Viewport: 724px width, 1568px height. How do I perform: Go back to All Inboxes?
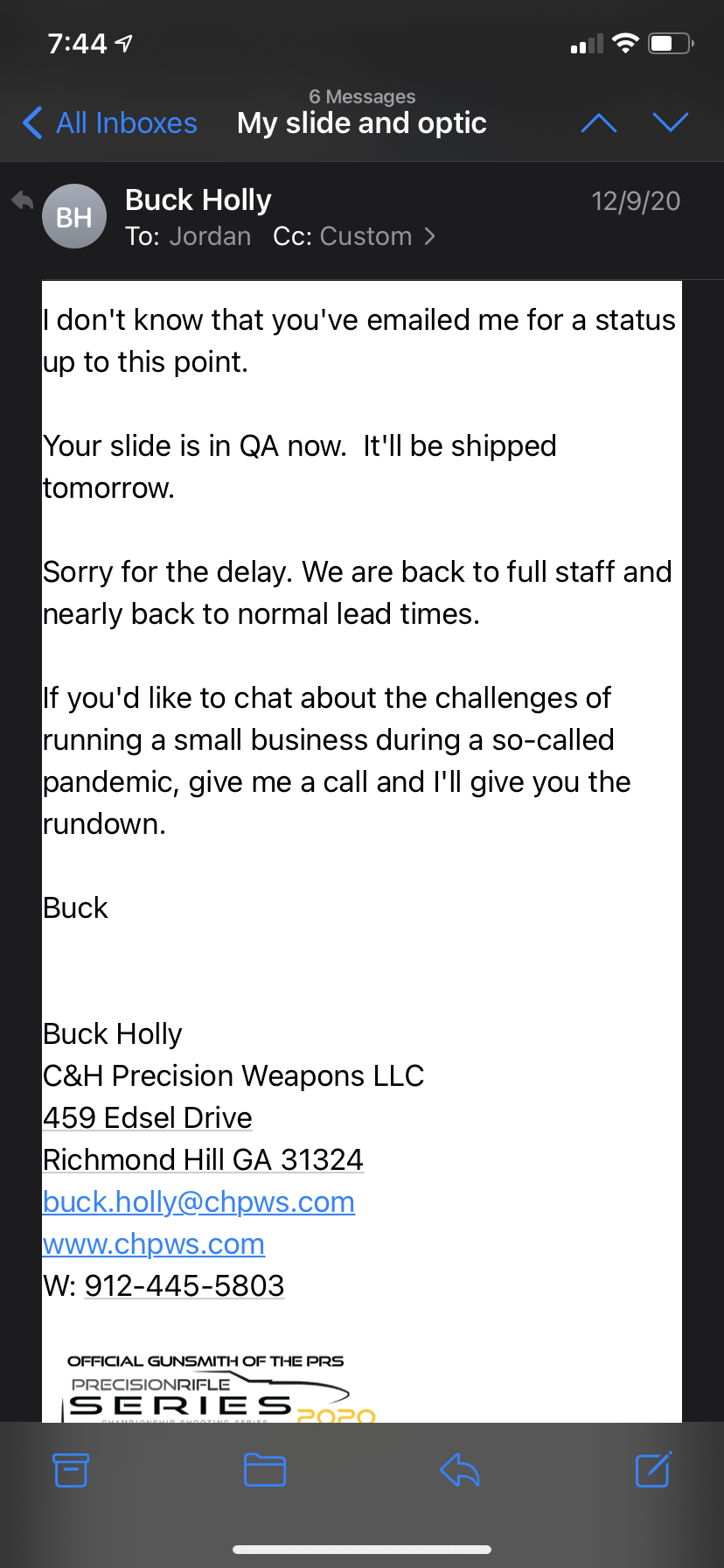point(111,123)
